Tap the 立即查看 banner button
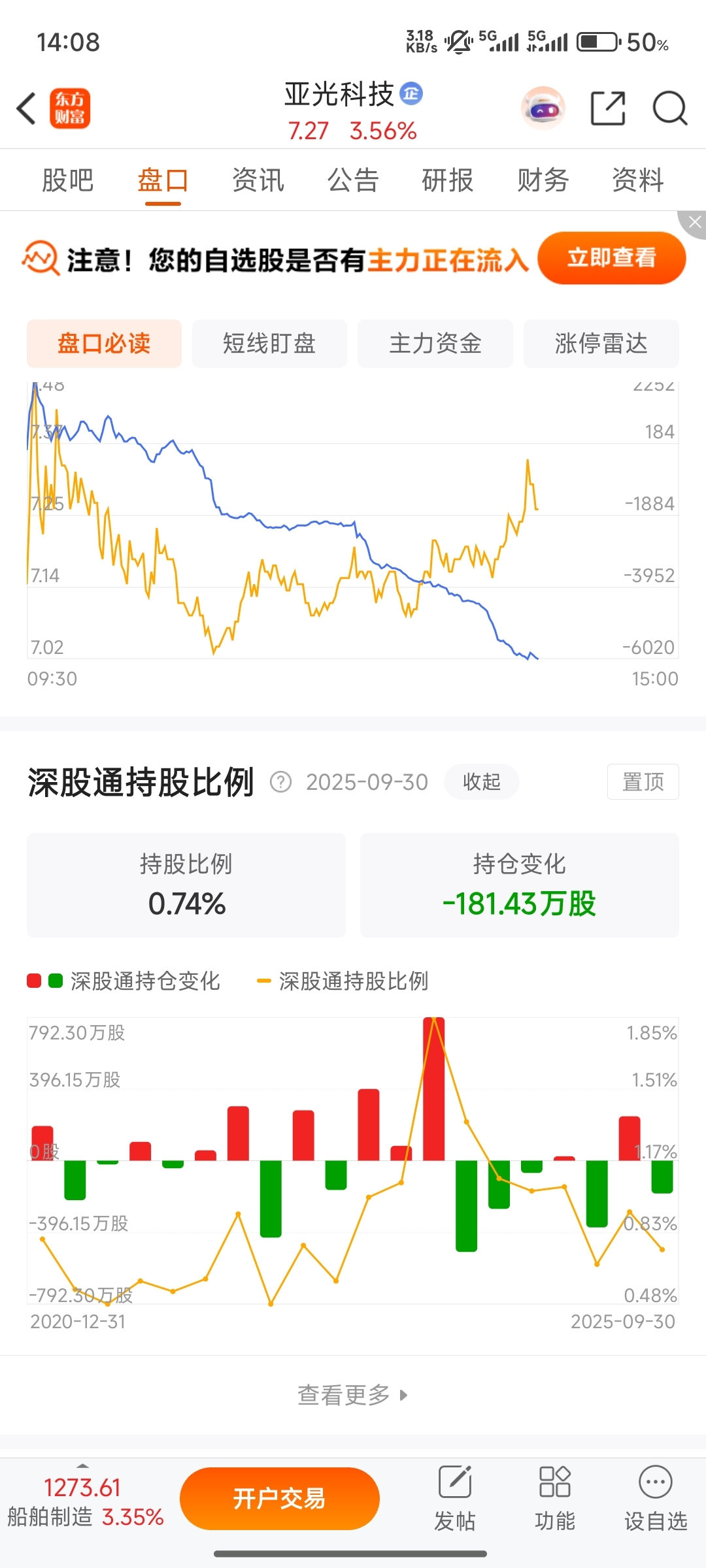Viewport: 706px width, 1568px height. (x=611, y=258)
